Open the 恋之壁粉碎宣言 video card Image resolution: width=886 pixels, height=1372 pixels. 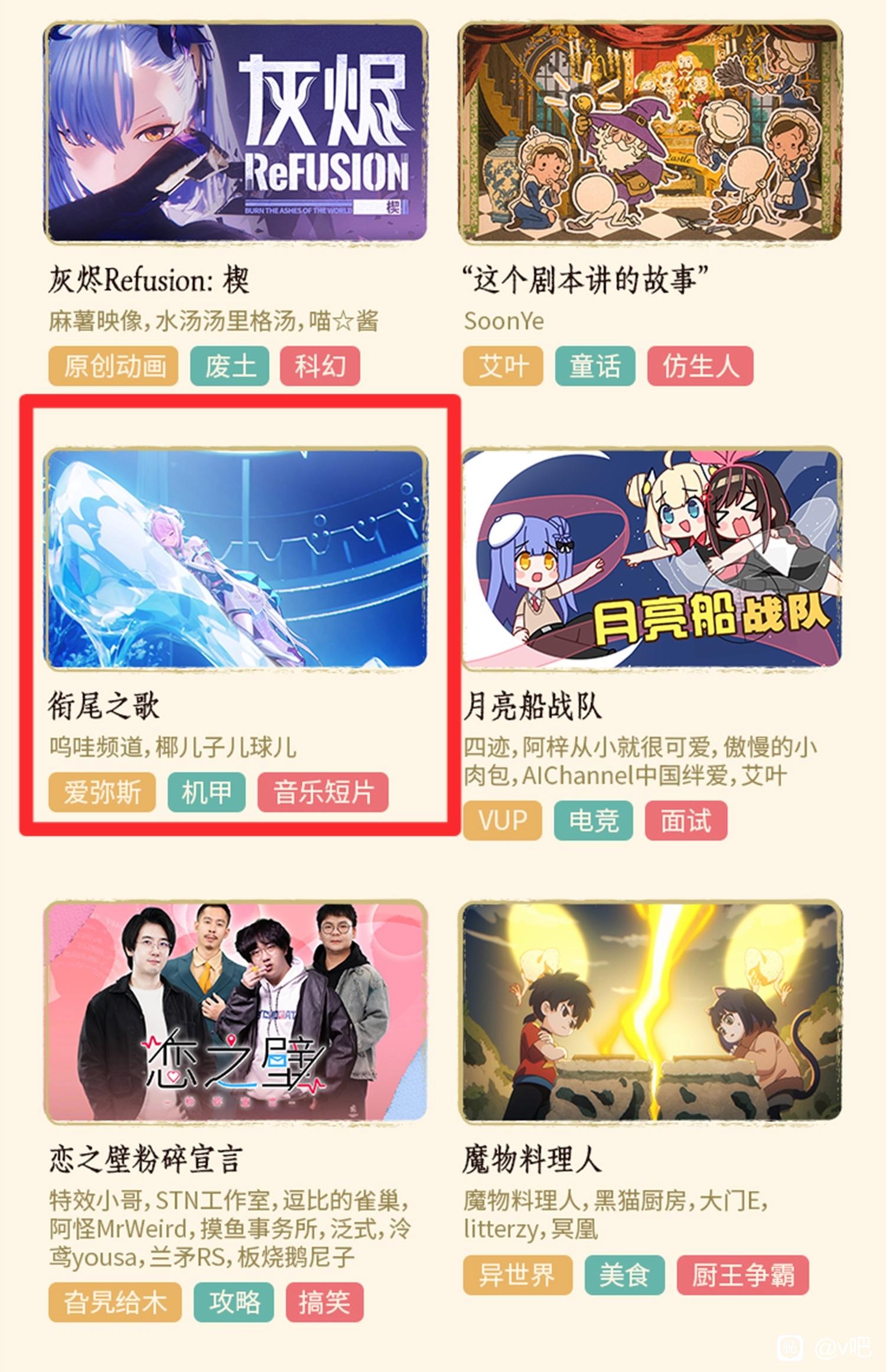[x=236, y=1011]
